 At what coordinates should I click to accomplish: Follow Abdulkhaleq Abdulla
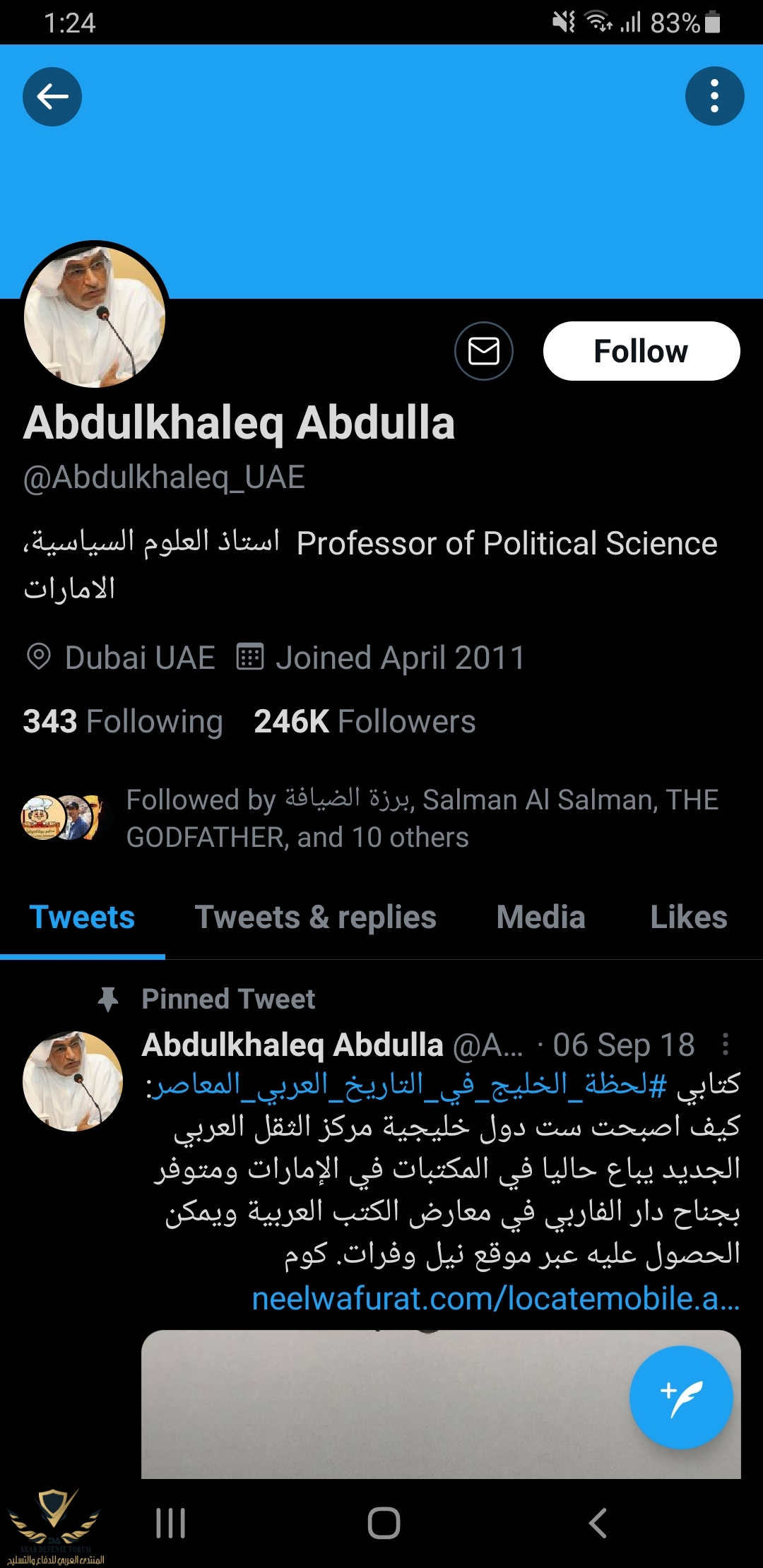pyautogui.click(x=641, y=351)
